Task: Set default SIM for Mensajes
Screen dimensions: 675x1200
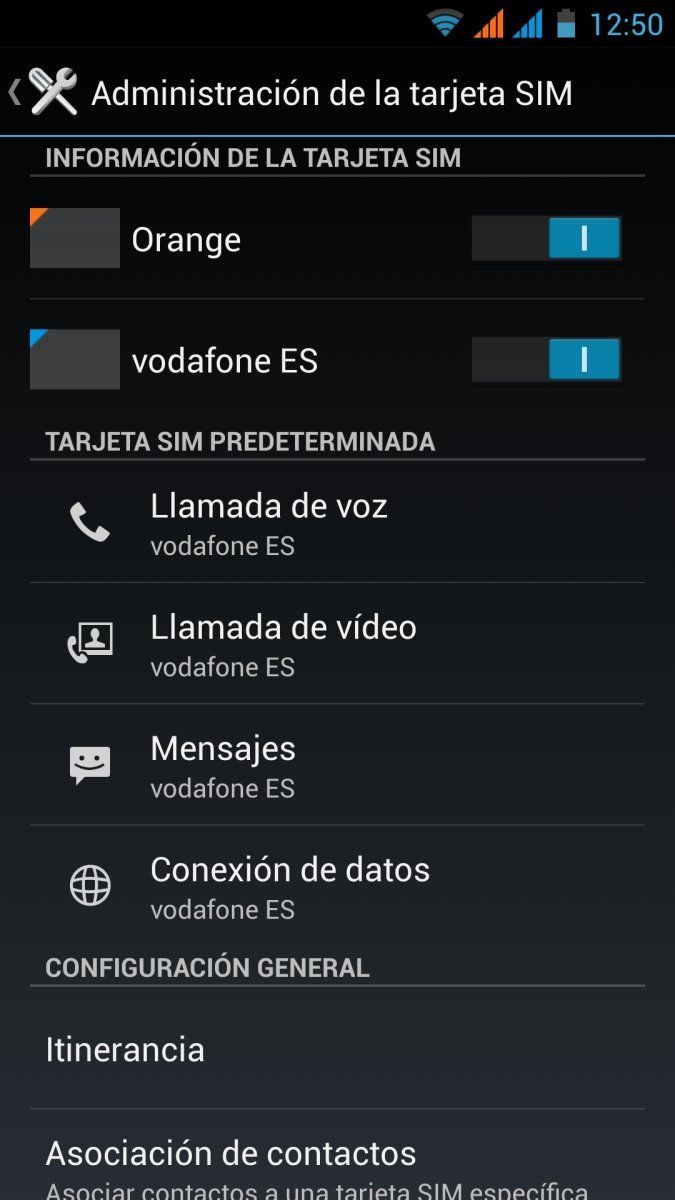Action: pos(337,765)
